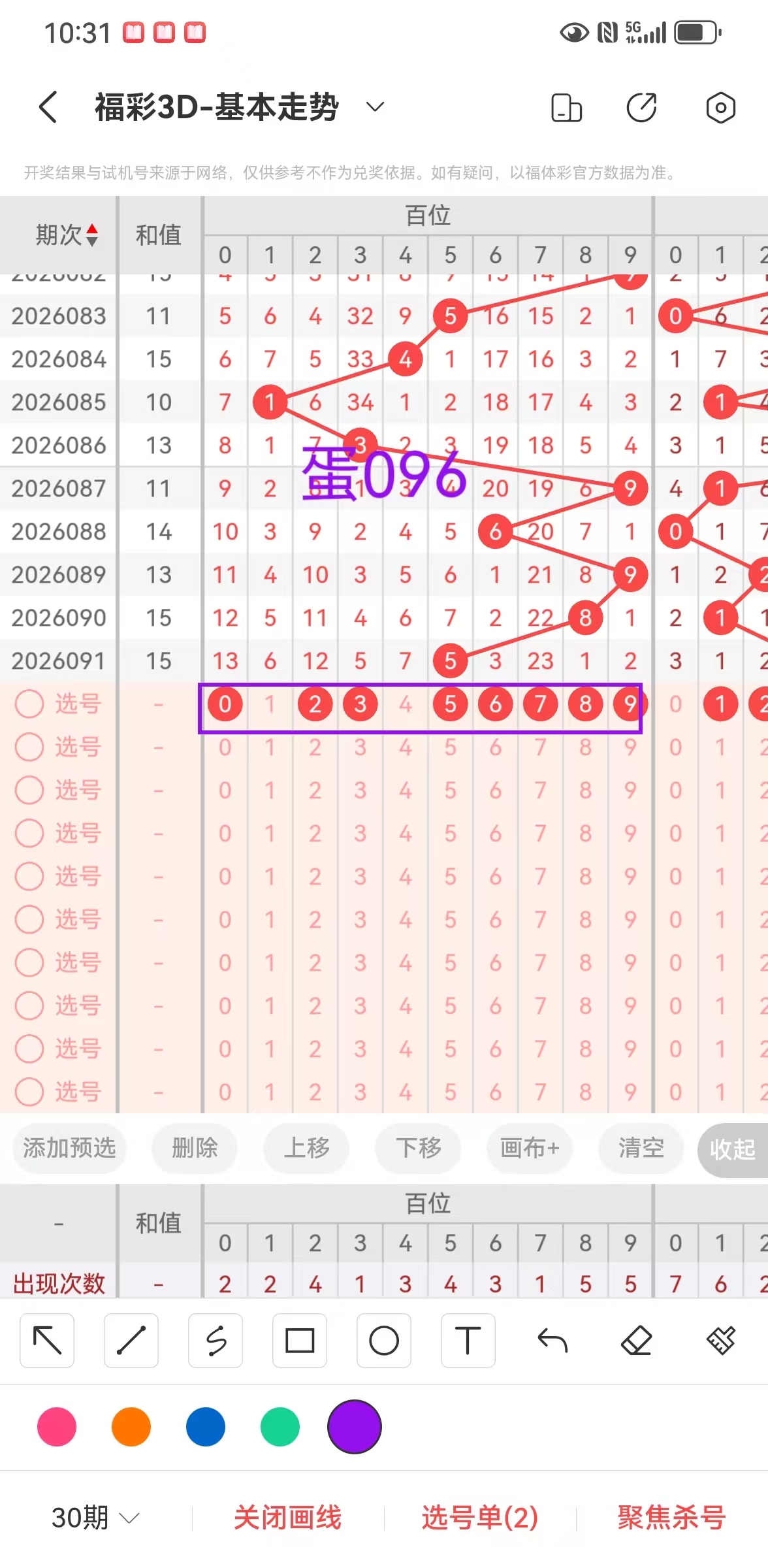Tap 删除 button
This screenshot has height=1568, width=768.
pyautogui.click(x=195, y=1148)
